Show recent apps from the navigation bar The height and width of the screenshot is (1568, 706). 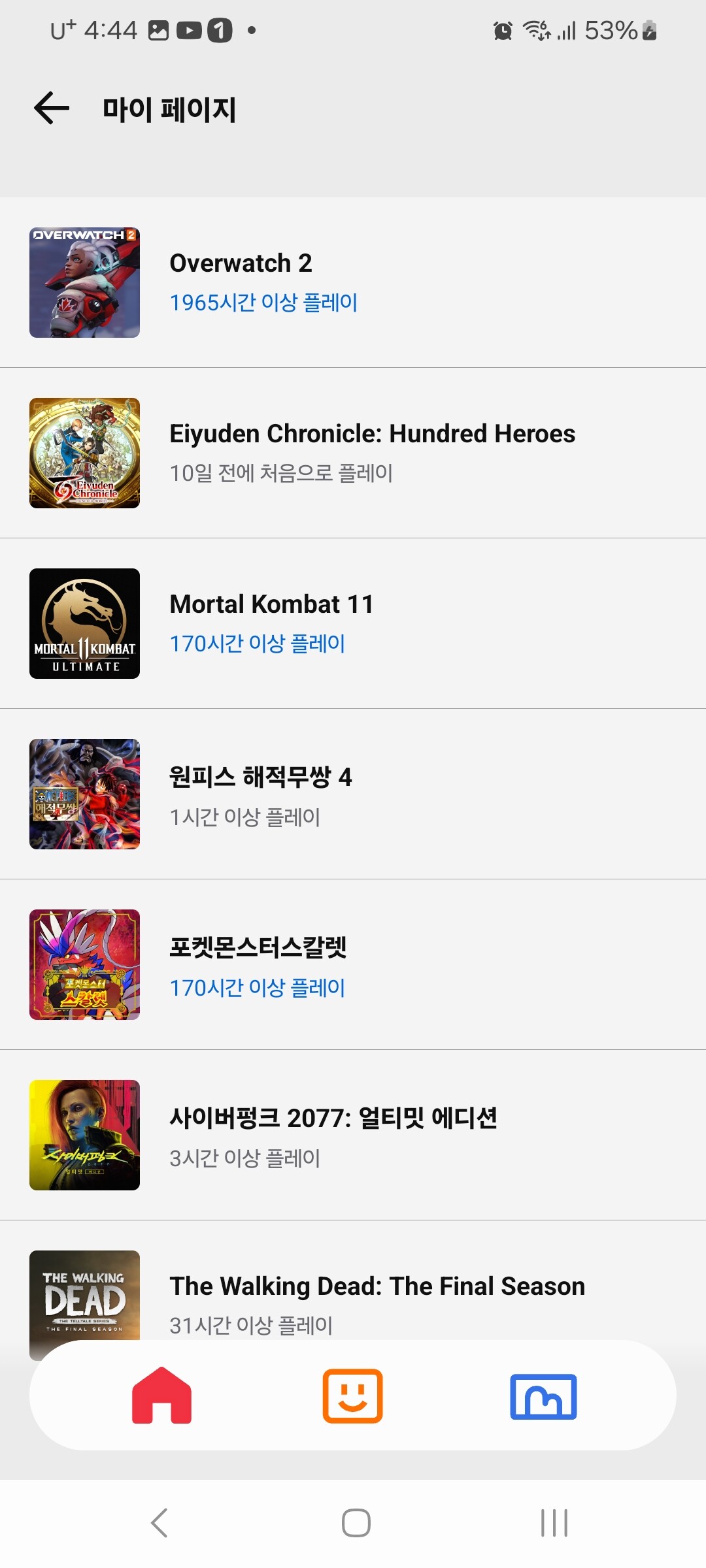coord(554,1522)
